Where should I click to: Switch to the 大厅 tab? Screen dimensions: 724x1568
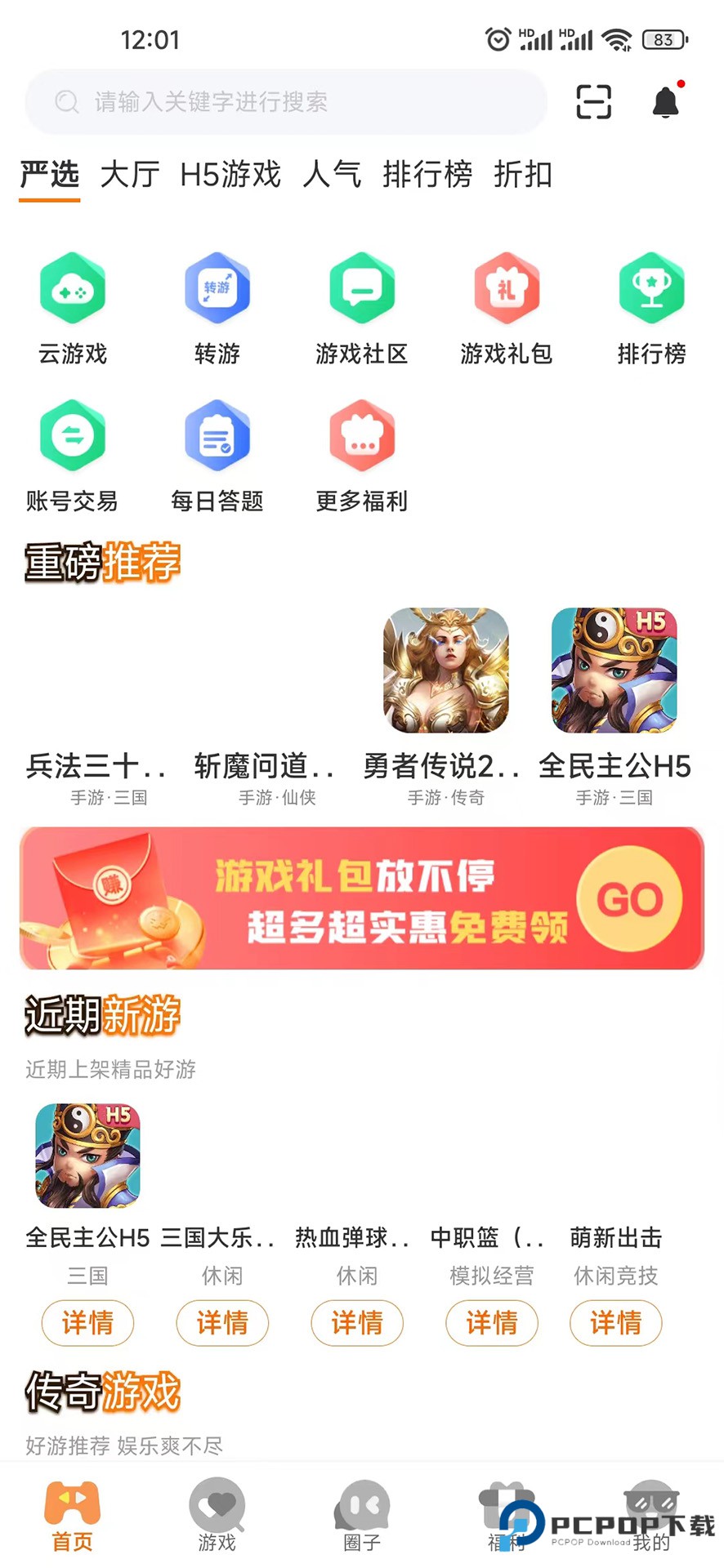(x=131, y=175)
